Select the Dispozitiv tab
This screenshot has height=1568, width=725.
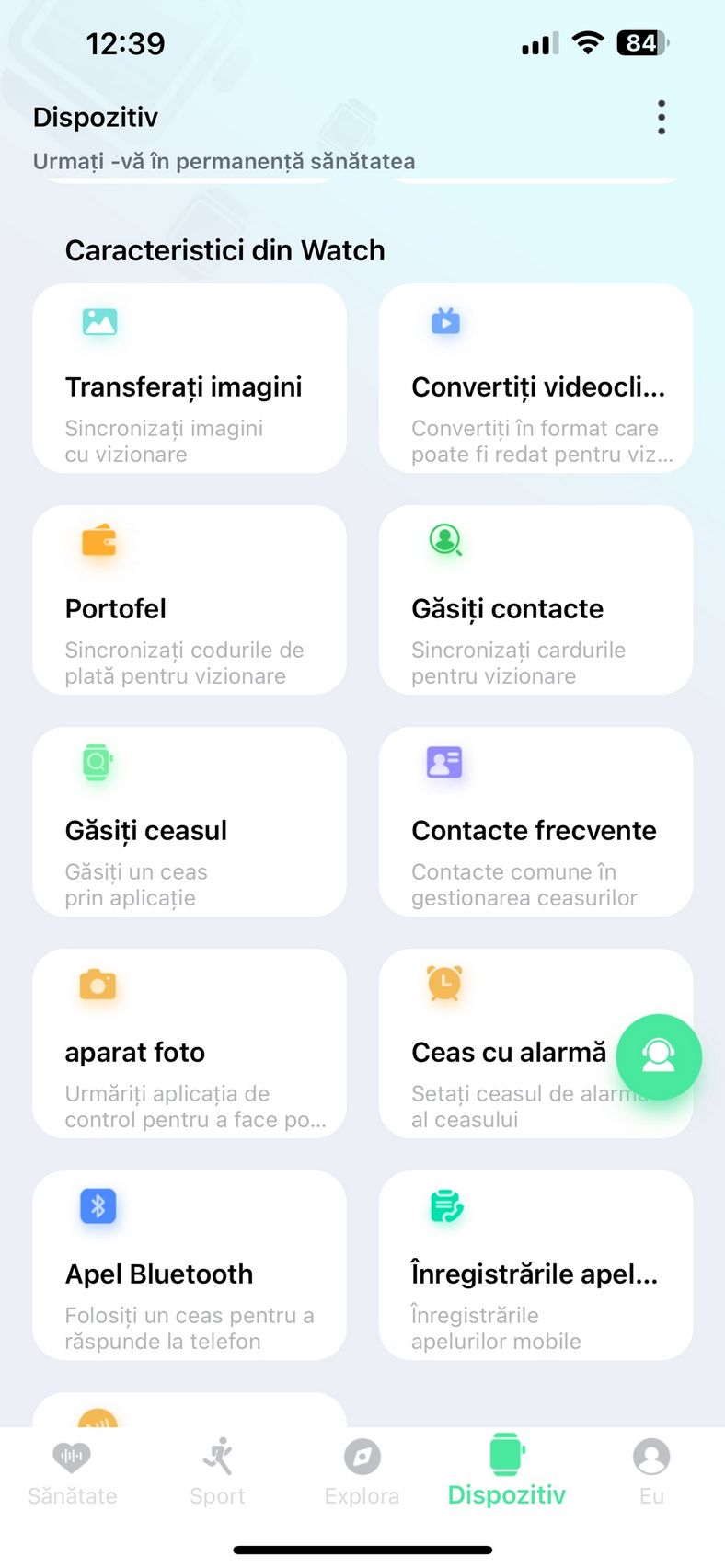click(506, 1471)
